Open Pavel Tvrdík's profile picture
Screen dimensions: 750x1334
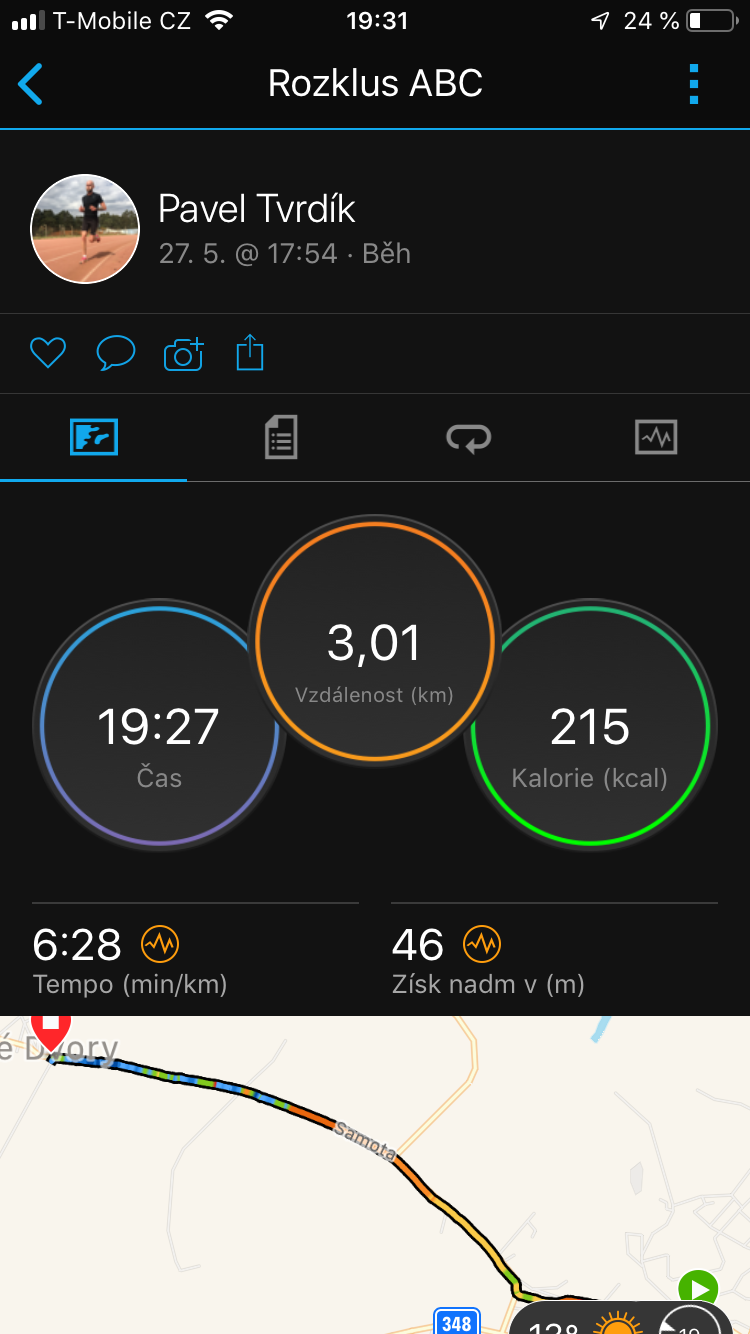pos(85,229)
